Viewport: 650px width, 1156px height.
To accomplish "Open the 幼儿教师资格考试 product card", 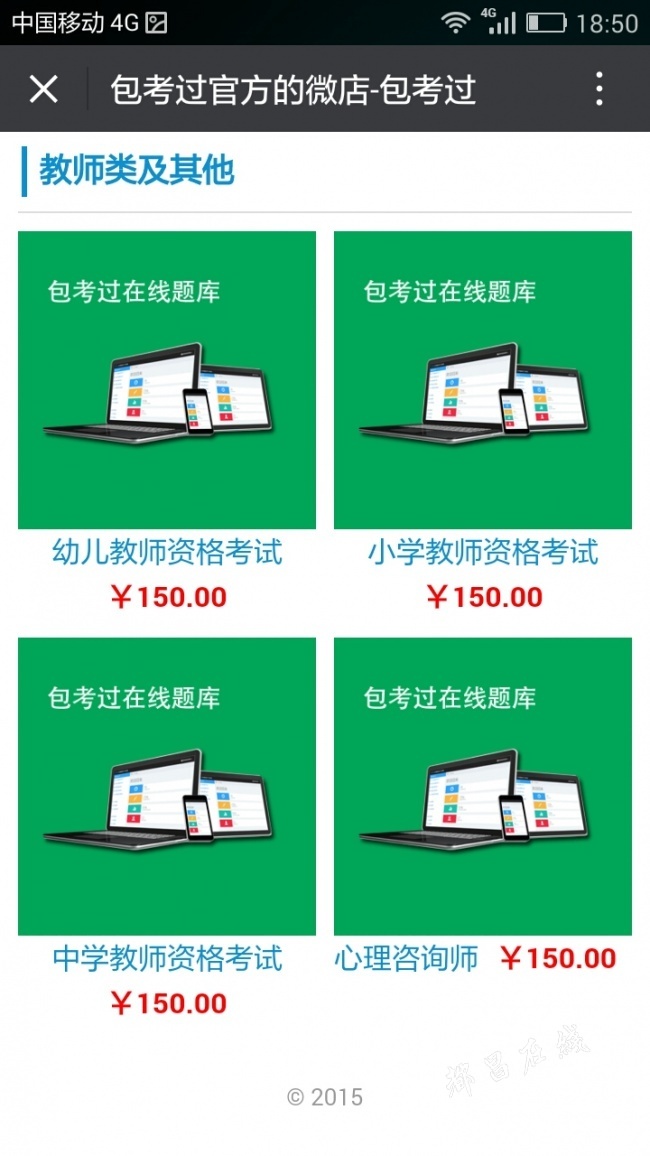I will (167, 380).
